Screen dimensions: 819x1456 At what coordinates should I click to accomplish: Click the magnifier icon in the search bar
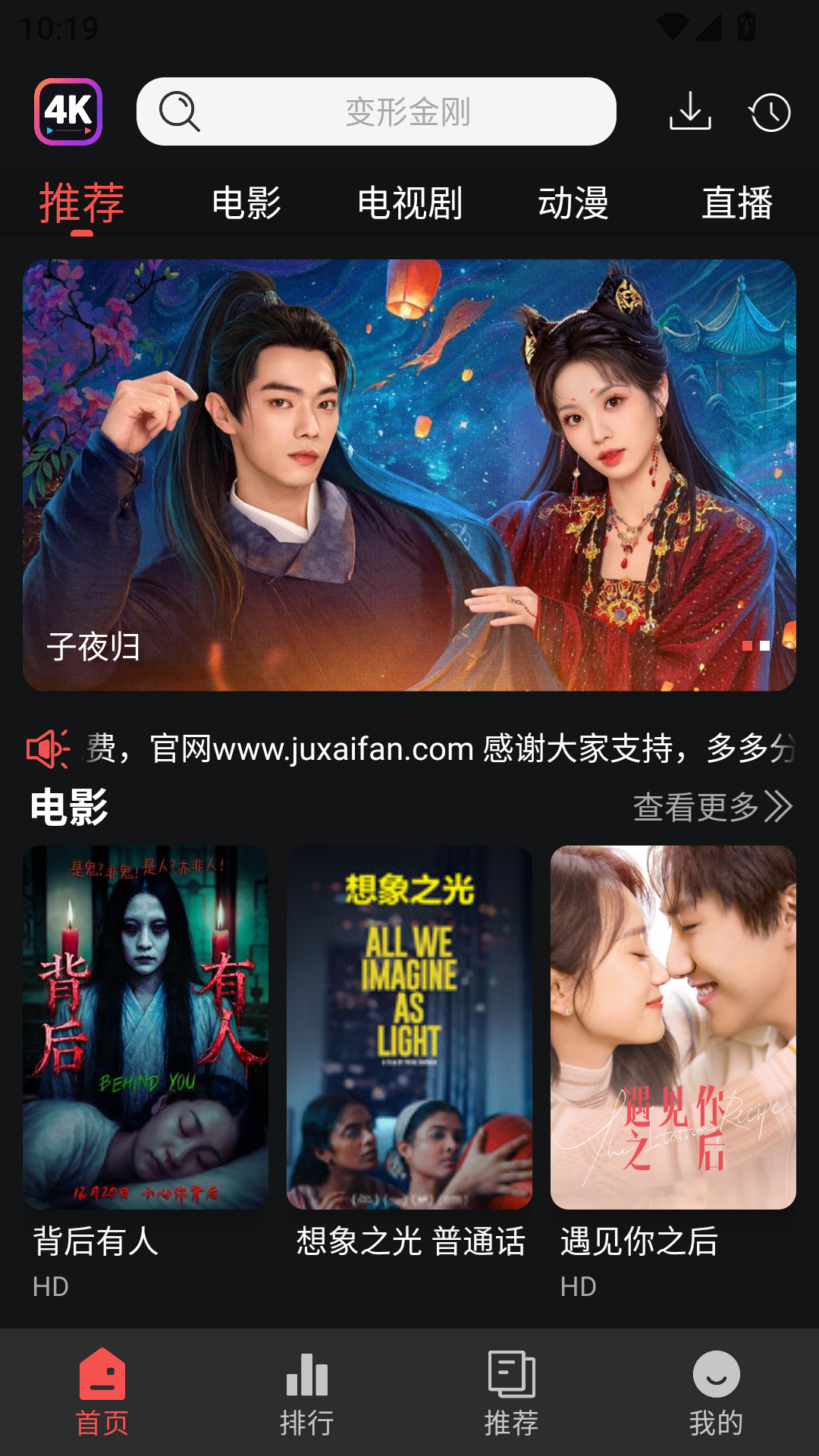178,111
